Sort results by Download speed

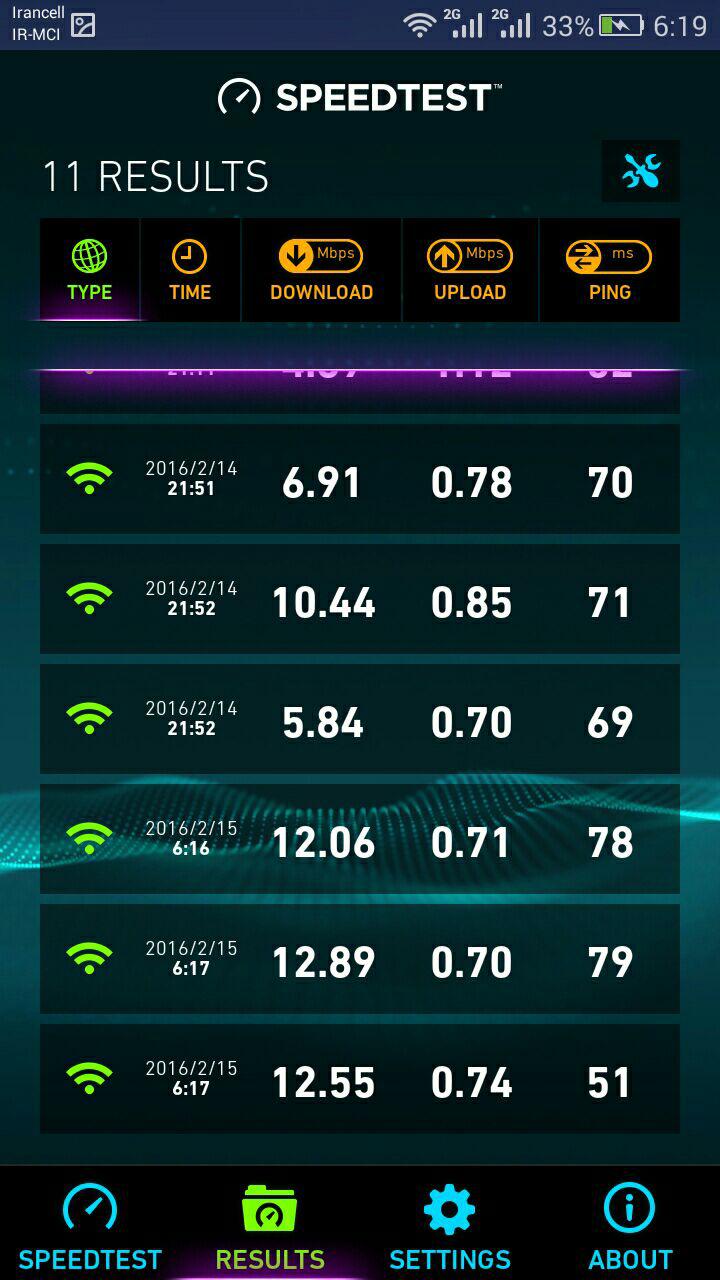tap(321, 270)
